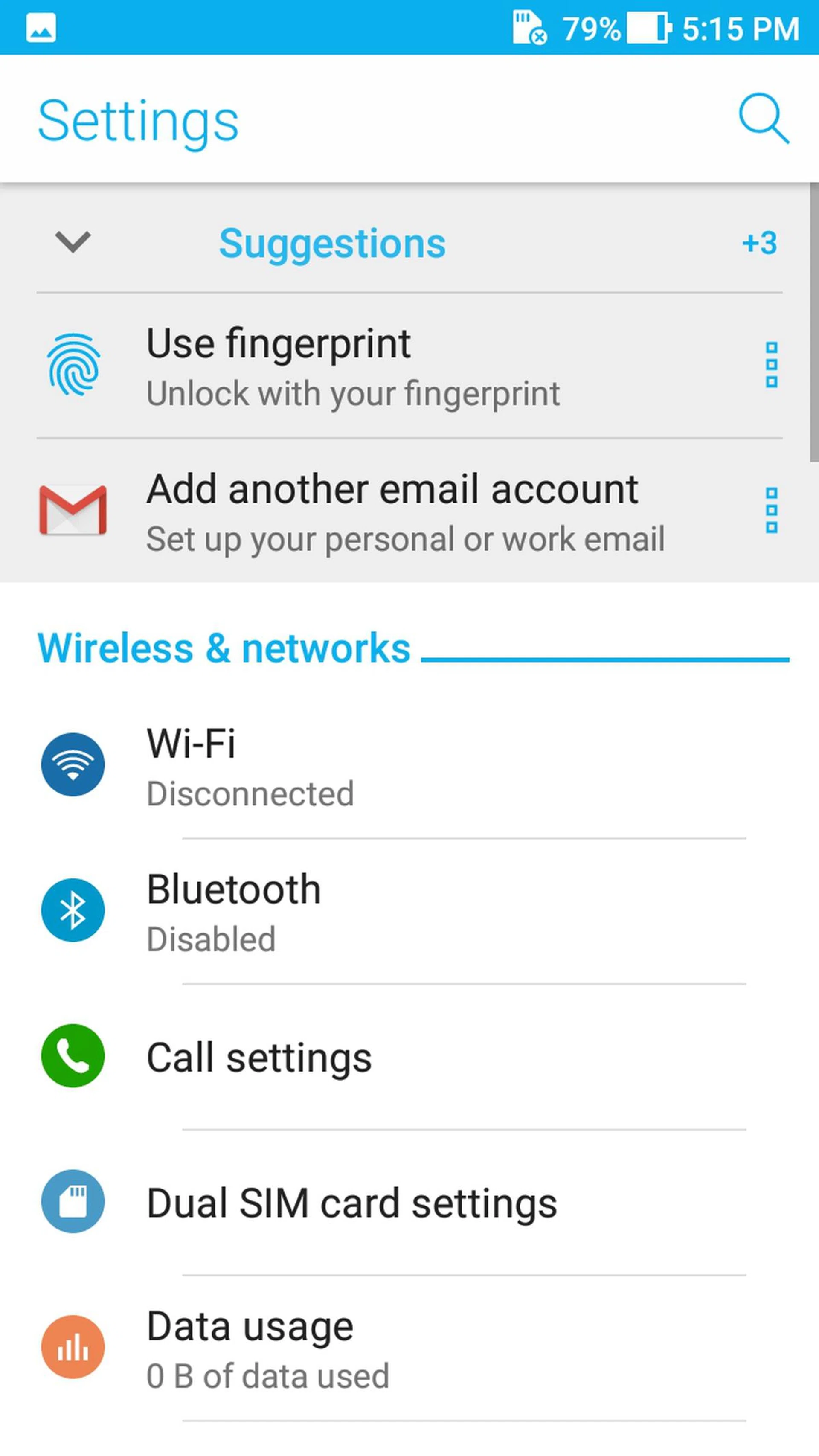The image size is (819, 1456).
Task: Open overflow menu for email account suggestion
Action: click(x=772, y=510)
